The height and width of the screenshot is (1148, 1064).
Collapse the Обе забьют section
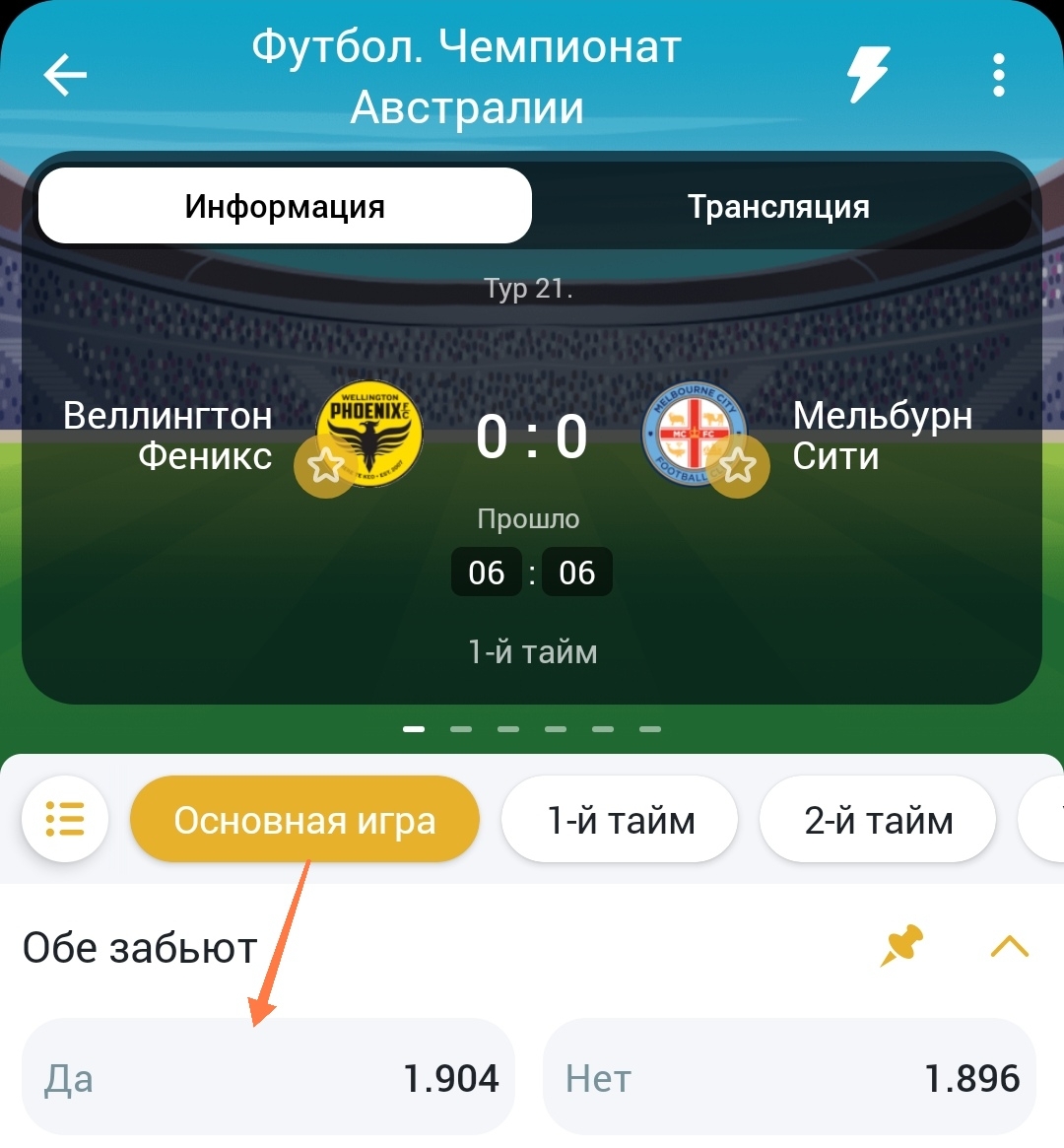(x=1009, y=947)
